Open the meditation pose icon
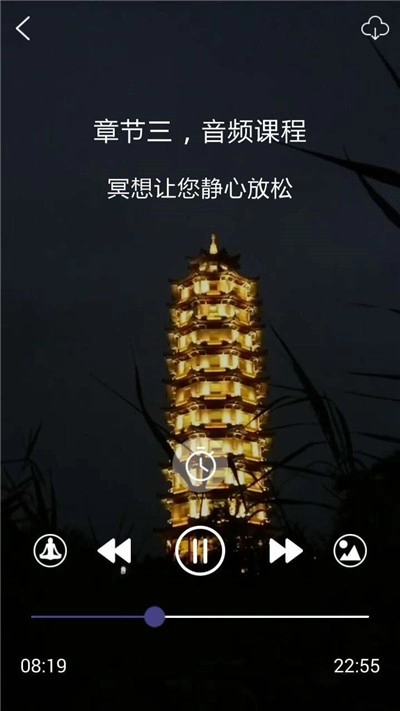This screenshot has width=400, height=711. point(50,551)
